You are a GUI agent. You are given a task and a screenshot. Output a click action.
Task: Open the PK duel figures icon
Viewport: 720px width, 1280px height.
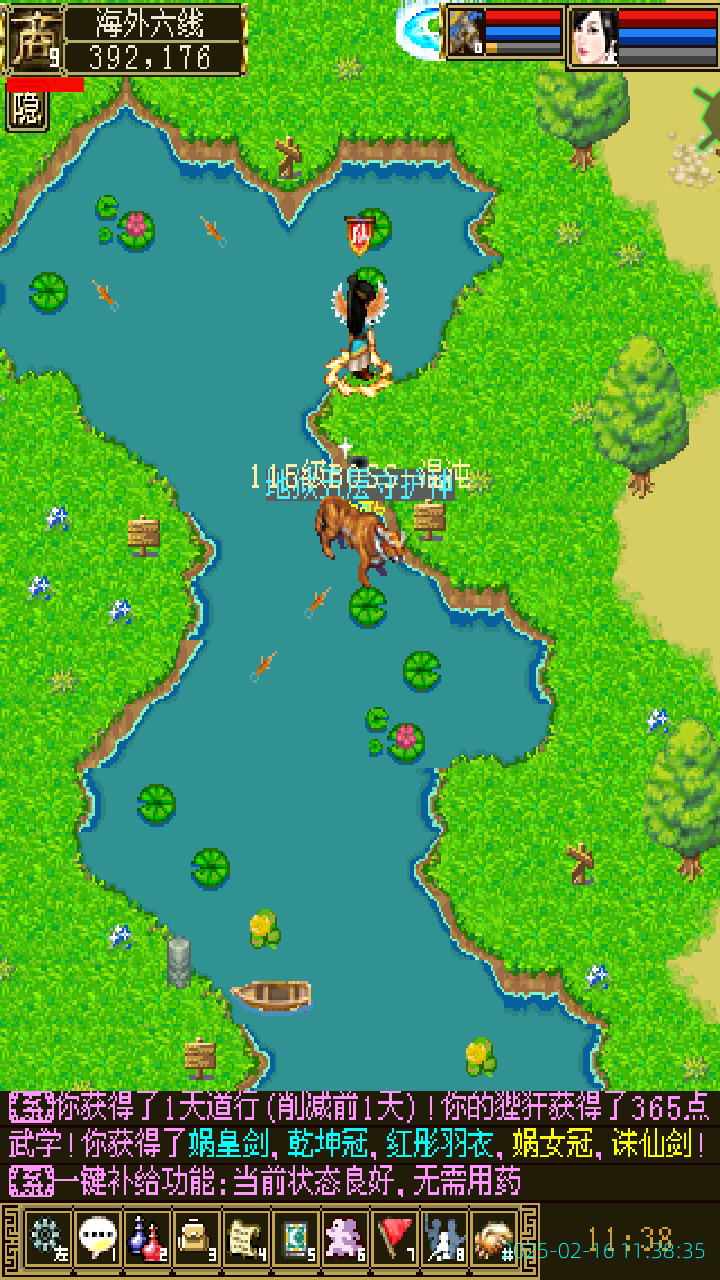[444, 1240]
